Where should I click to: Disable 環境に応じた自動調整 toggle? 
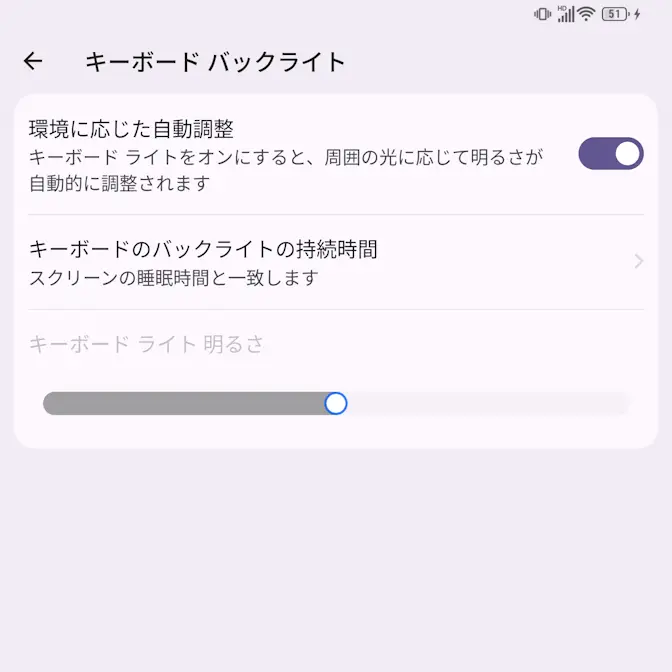pyautogui.click(x=610, y=154)
